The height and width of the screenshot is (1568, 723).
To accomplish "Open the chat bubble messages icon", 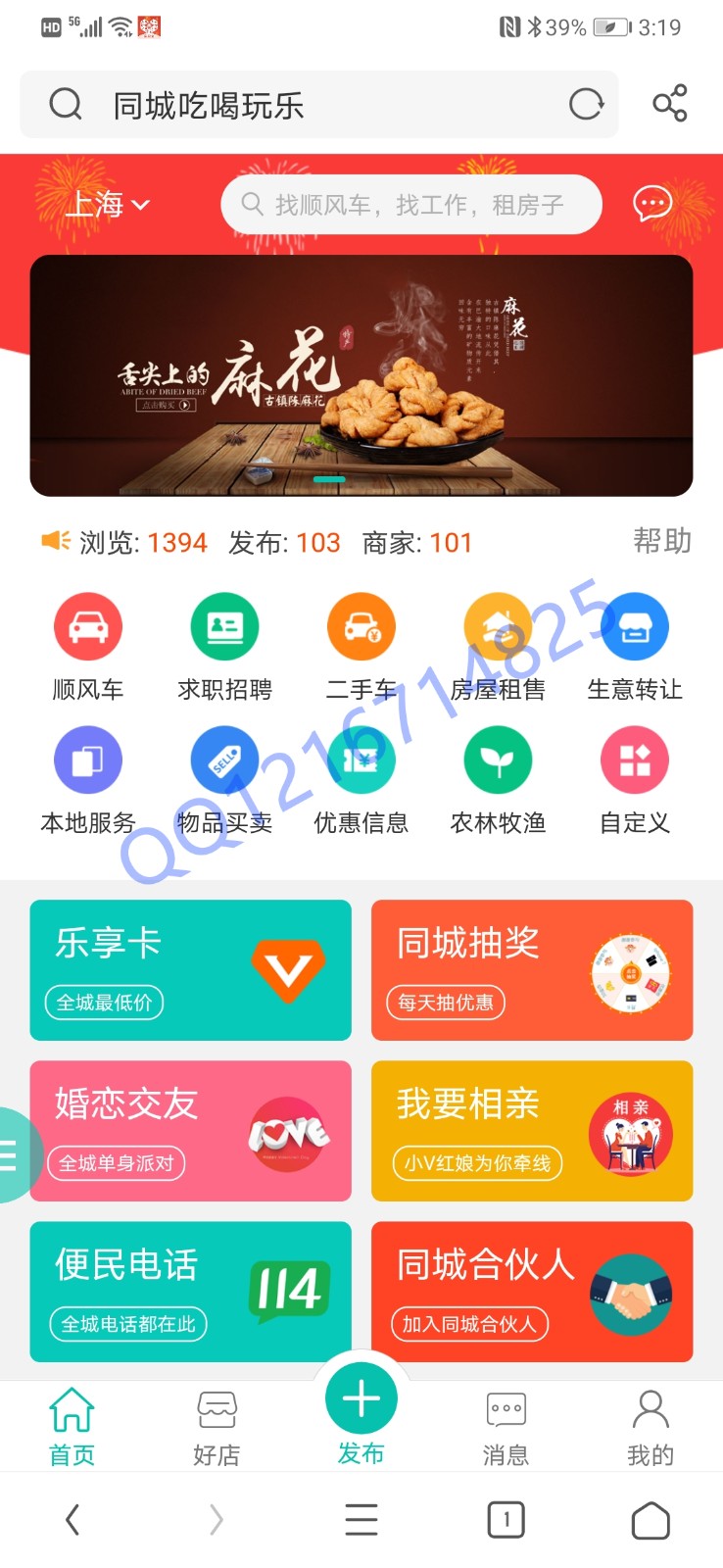I will tap(652, 204).
